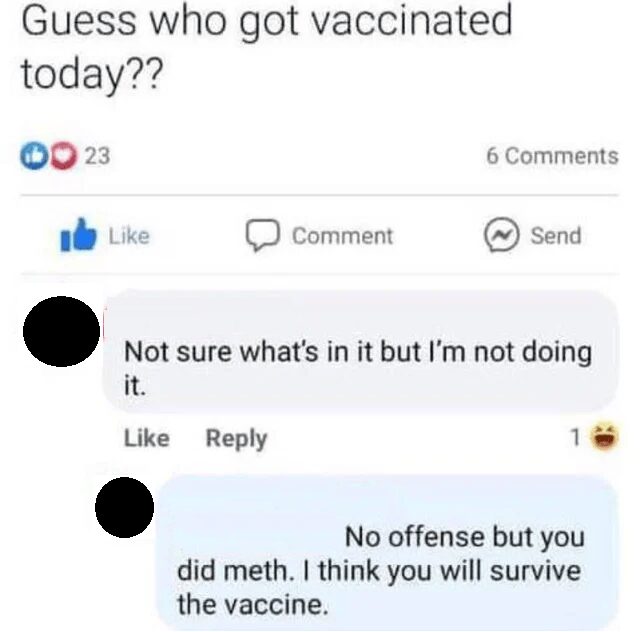The image size is (640, 632).
Task: Send the post via Messenger
Action: [x=533, y=236]
